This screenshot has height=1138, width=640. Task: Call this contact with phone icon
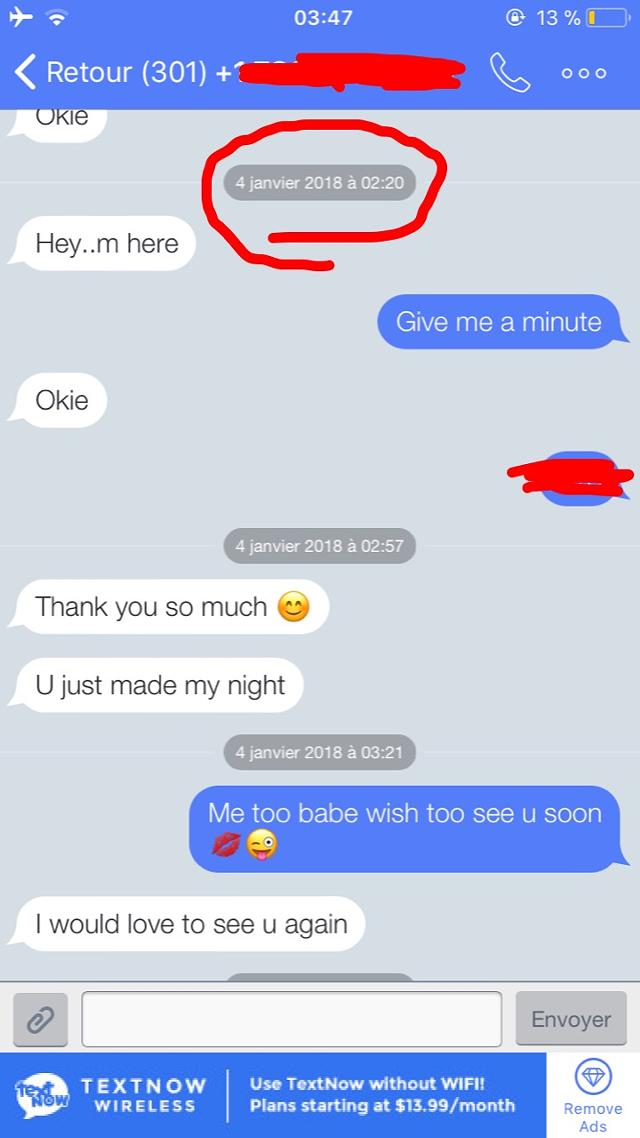(x=510, y=73)
